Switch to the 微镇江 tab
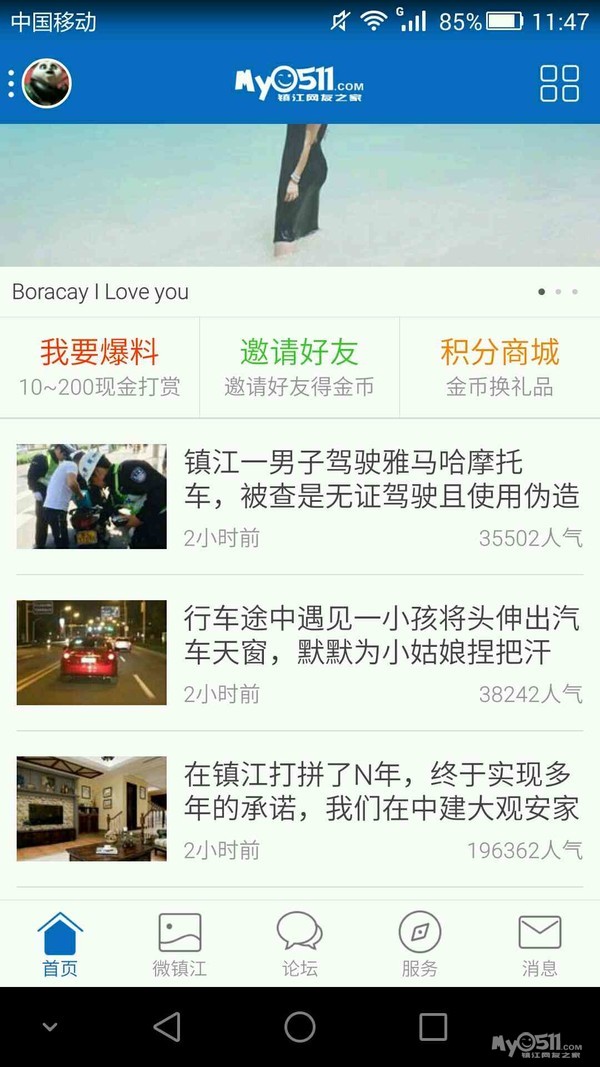600x1067 pixels. pyautogui.click(x=180, y=944)
